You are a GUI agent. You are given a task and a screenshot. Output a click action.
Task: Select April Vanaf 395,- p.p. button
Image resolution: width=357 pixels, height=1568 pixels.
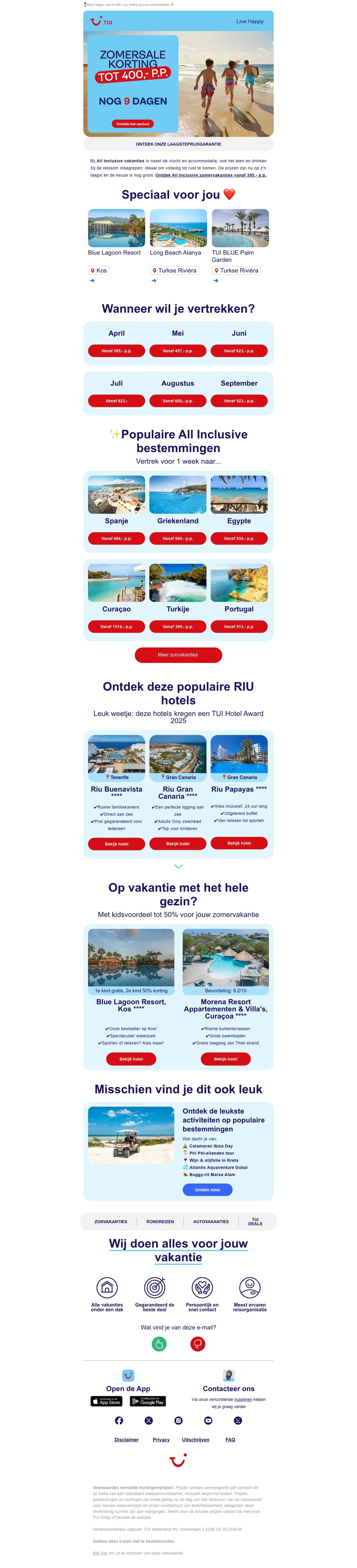point(116,351)
